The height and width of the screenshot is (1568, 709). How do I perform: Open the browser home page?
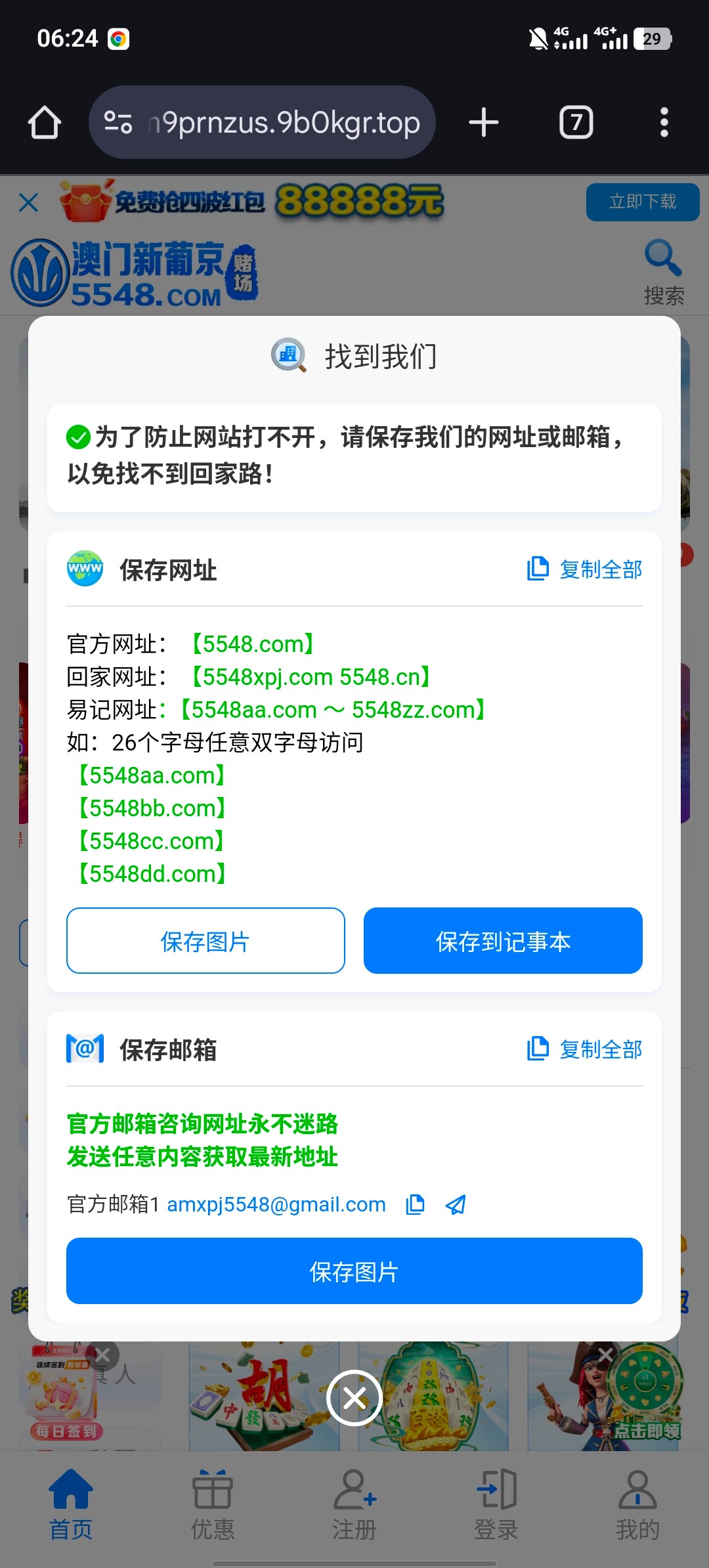pyautogui.click(x=45, y=122)
